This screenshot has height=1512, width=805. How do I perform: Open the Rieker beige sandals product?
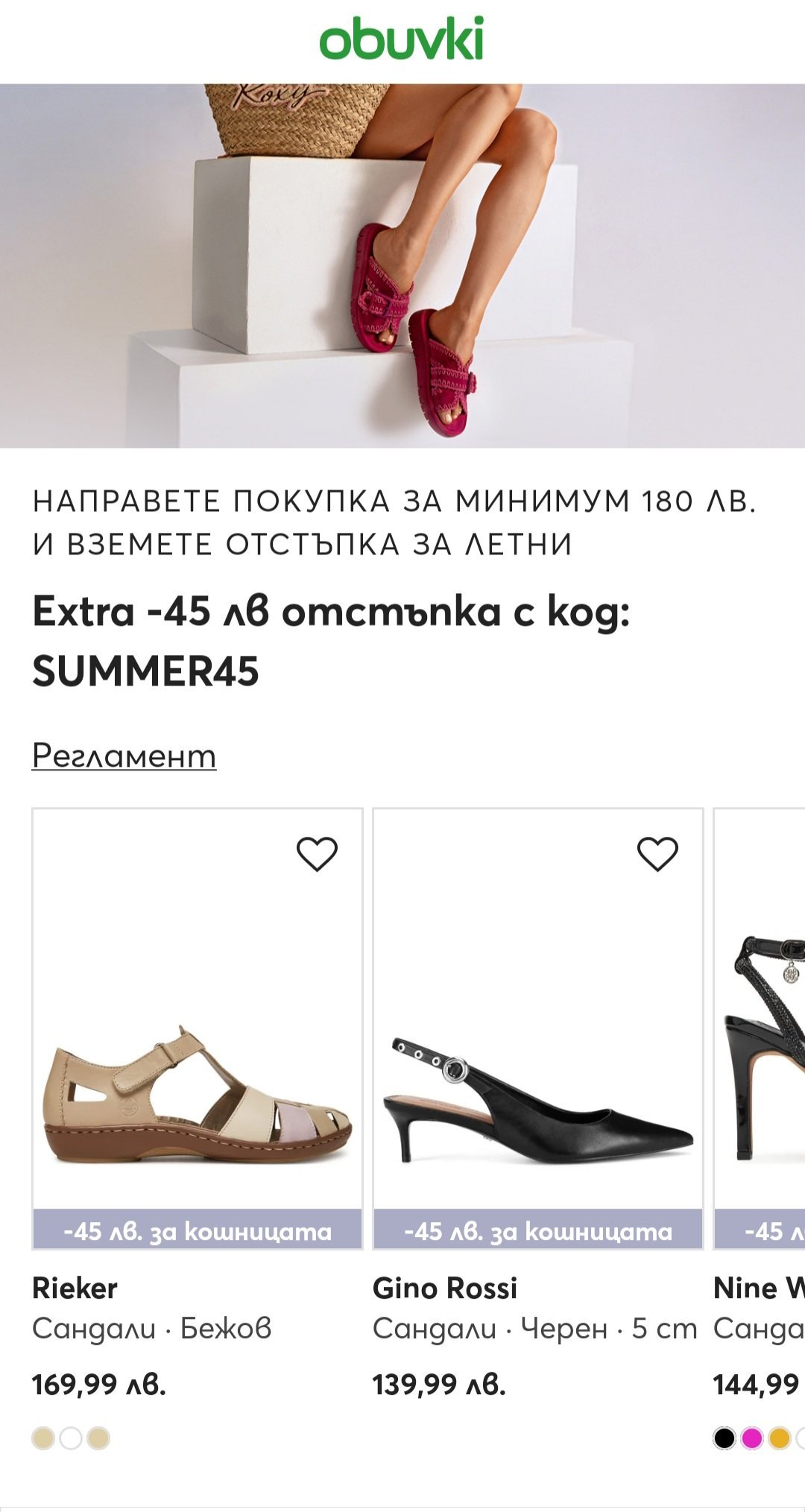[198, 1095]
